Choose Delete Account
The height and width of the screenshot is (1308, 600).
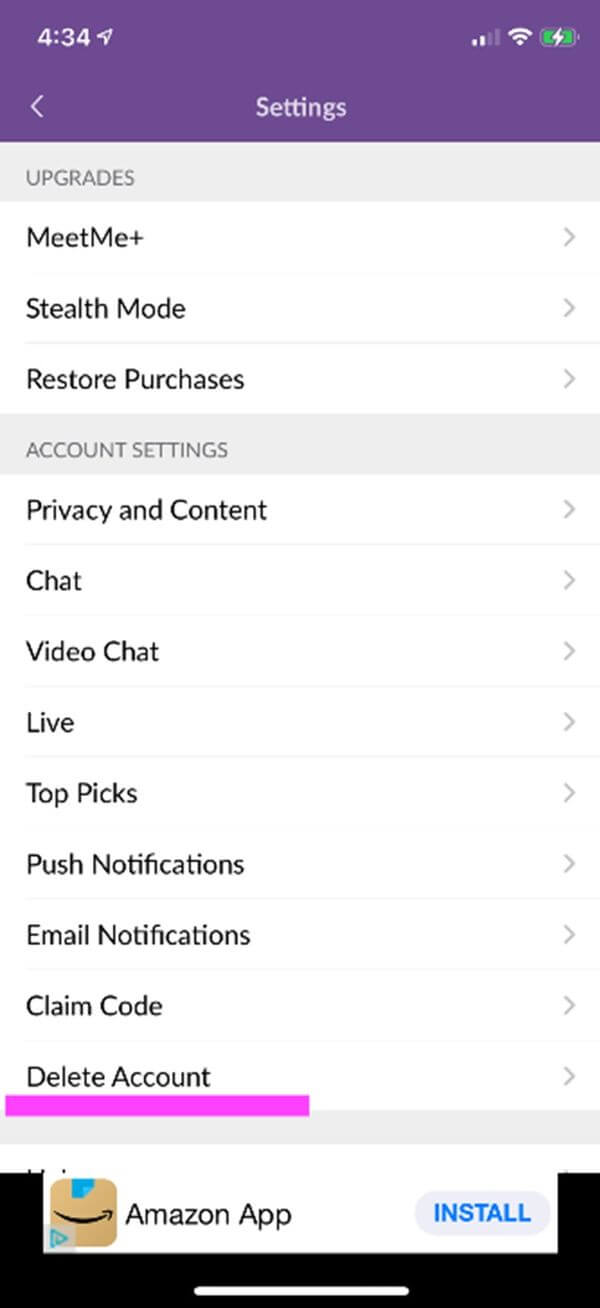[300, 1076]
